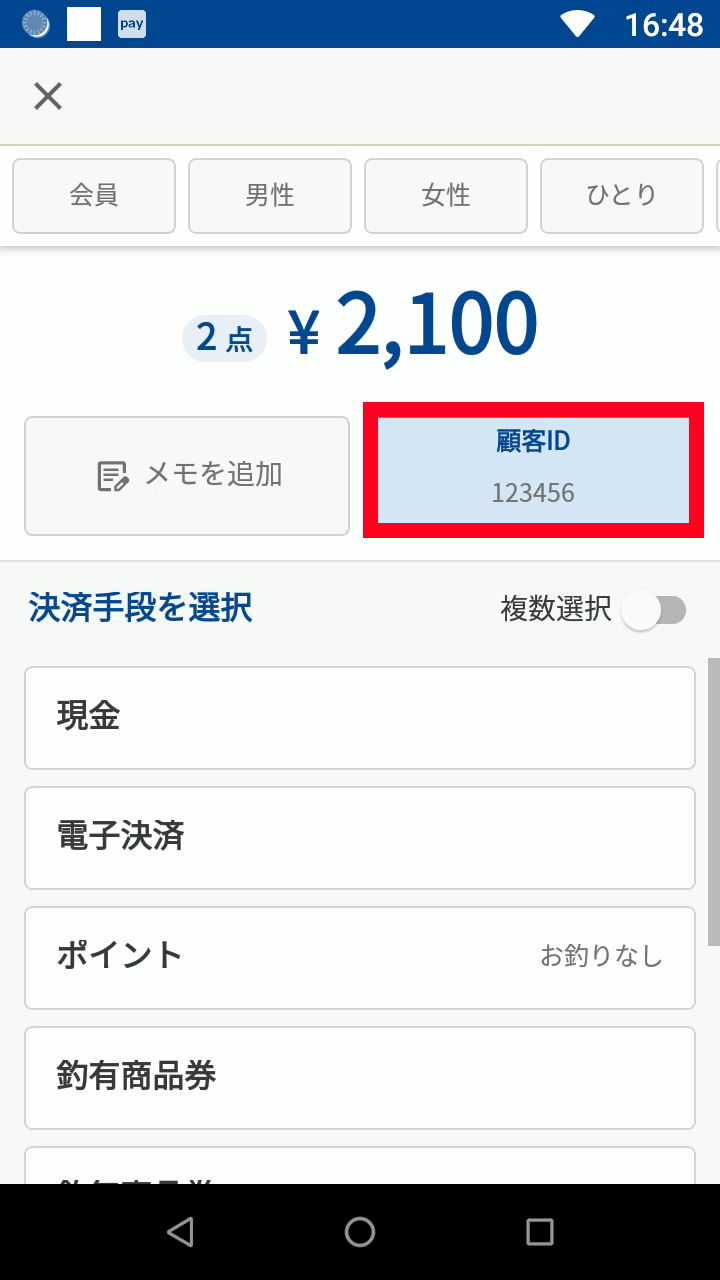Select the 会員 customer tag
720x1280 pixels.
[x=94, y=195]
